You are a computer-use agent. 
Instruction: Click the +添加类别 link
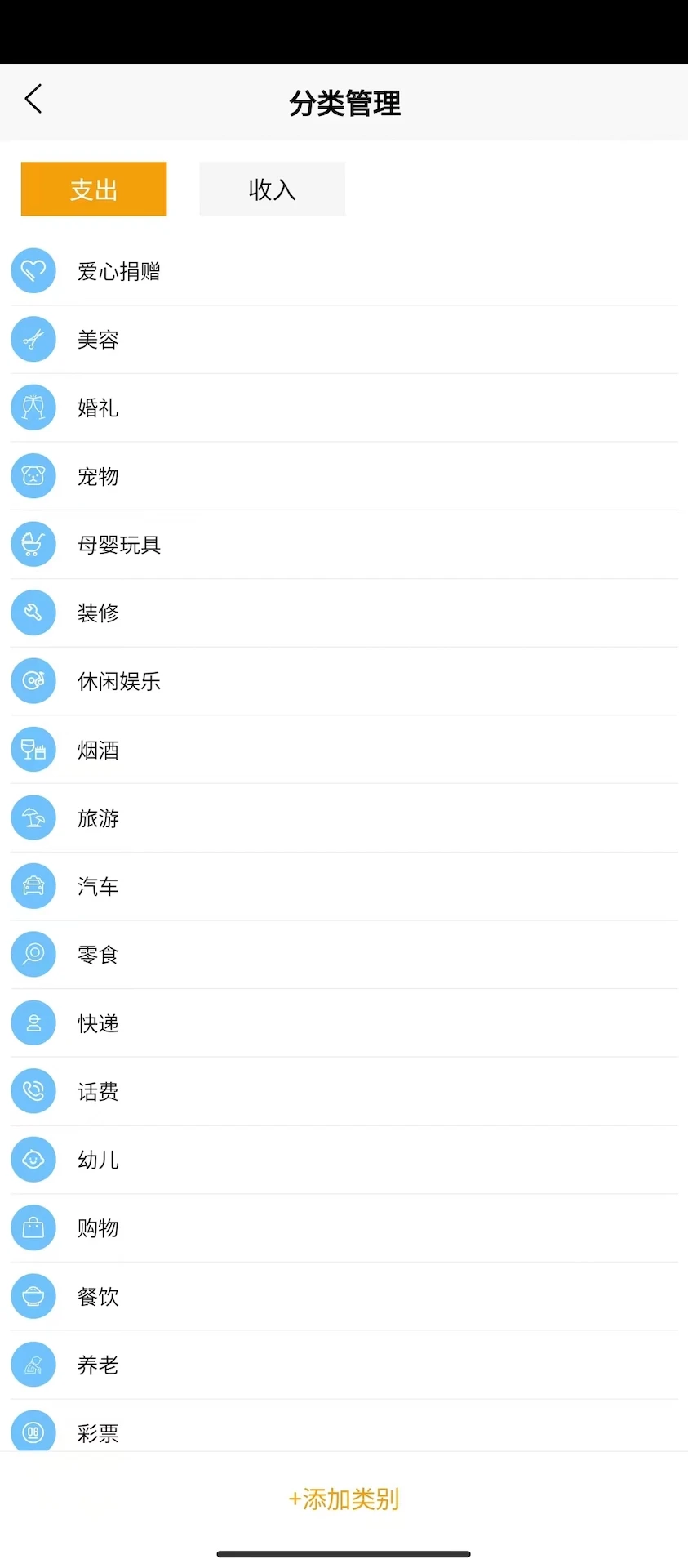tap(344, 1499)
